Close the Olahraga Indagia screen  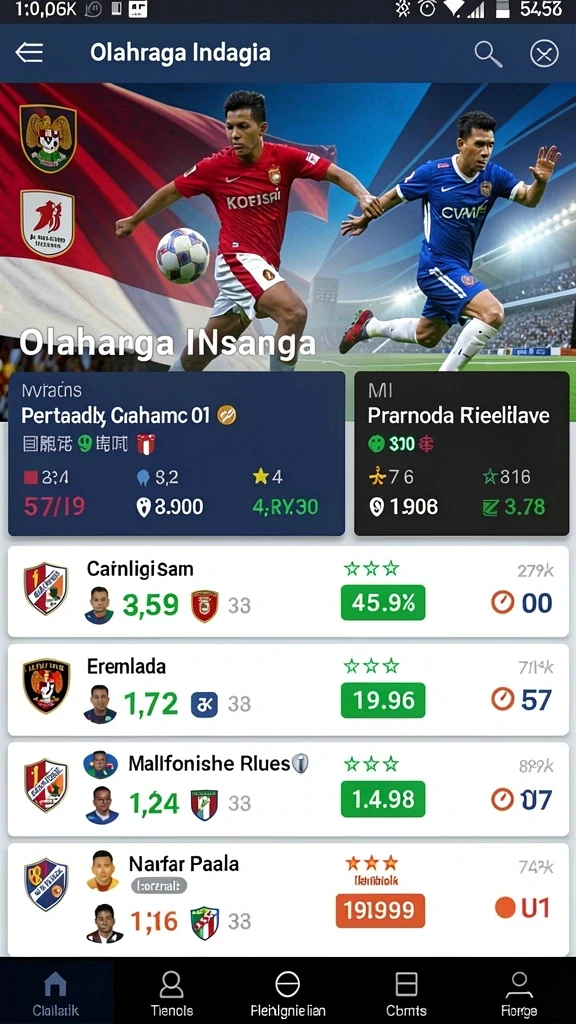coord(544,54)
